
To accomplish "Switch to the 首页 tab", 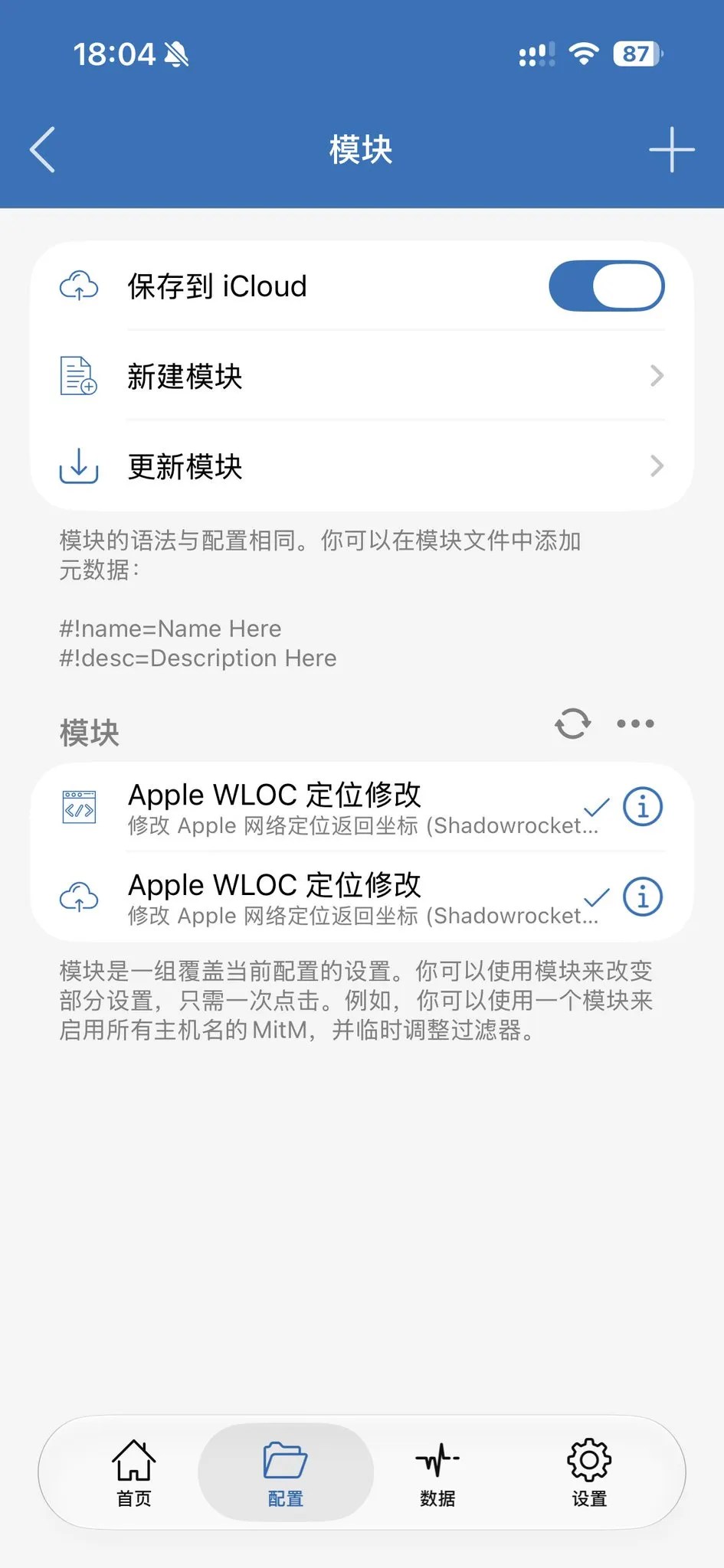I will pyautogui.click(x=134, y=1473).
